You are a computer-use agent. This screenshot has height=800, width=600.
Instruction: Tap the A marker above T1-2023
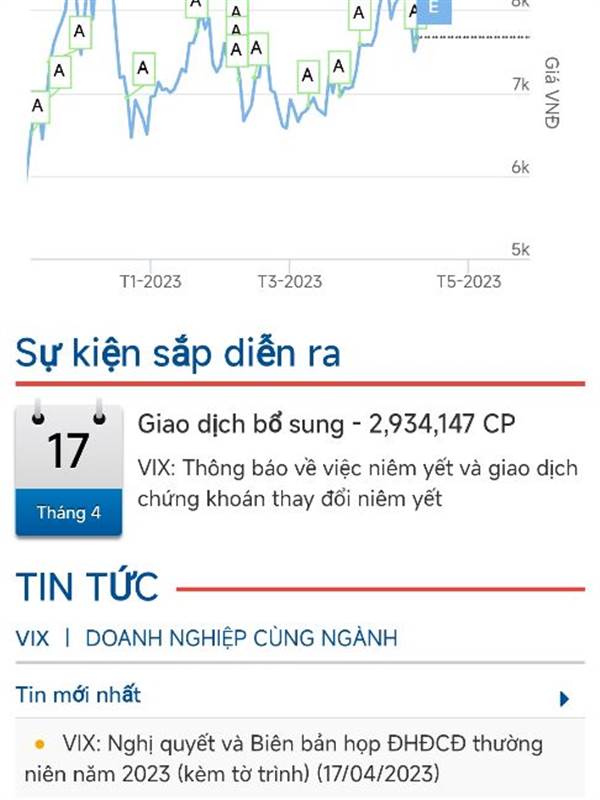(142, 68)
